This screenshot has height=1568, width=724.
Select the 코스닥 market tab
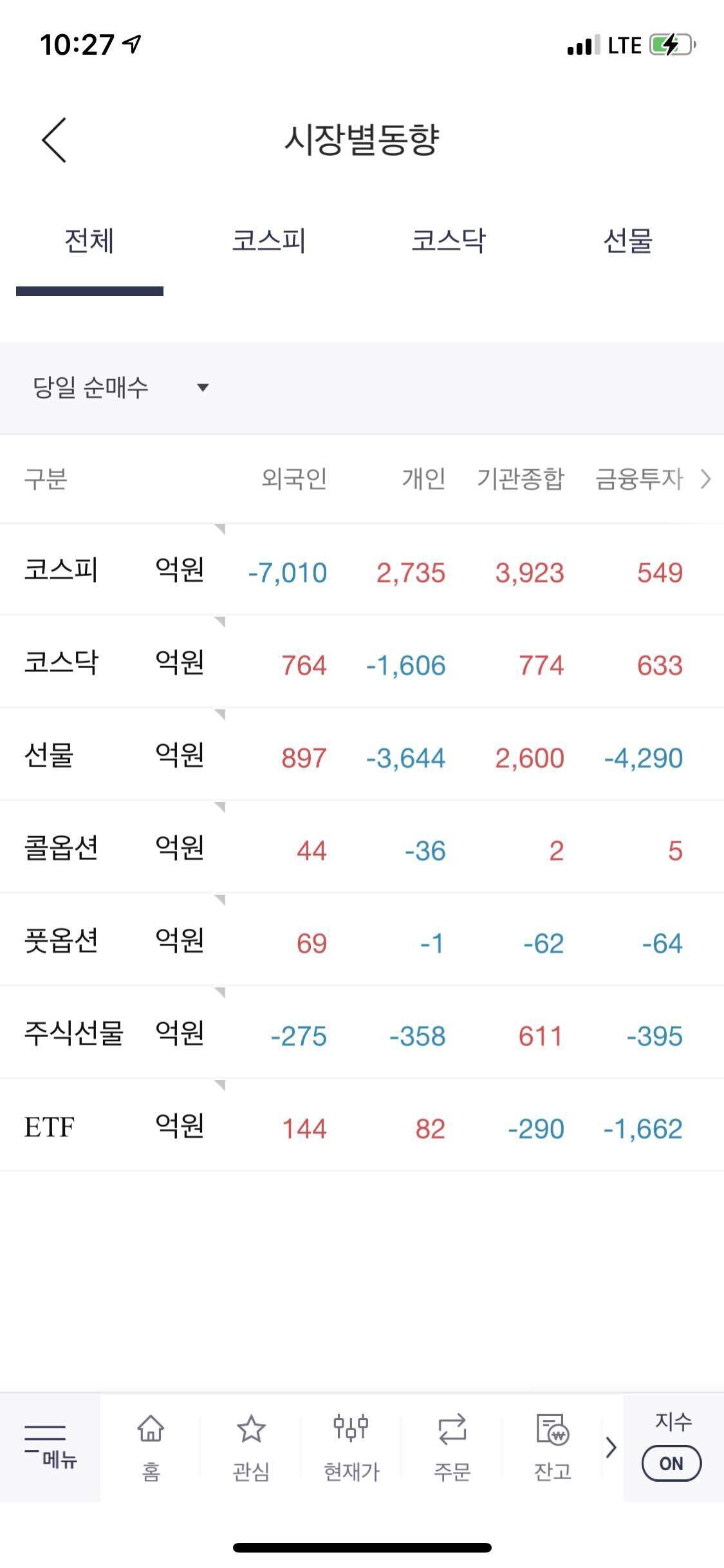click(x=450, y=241)
